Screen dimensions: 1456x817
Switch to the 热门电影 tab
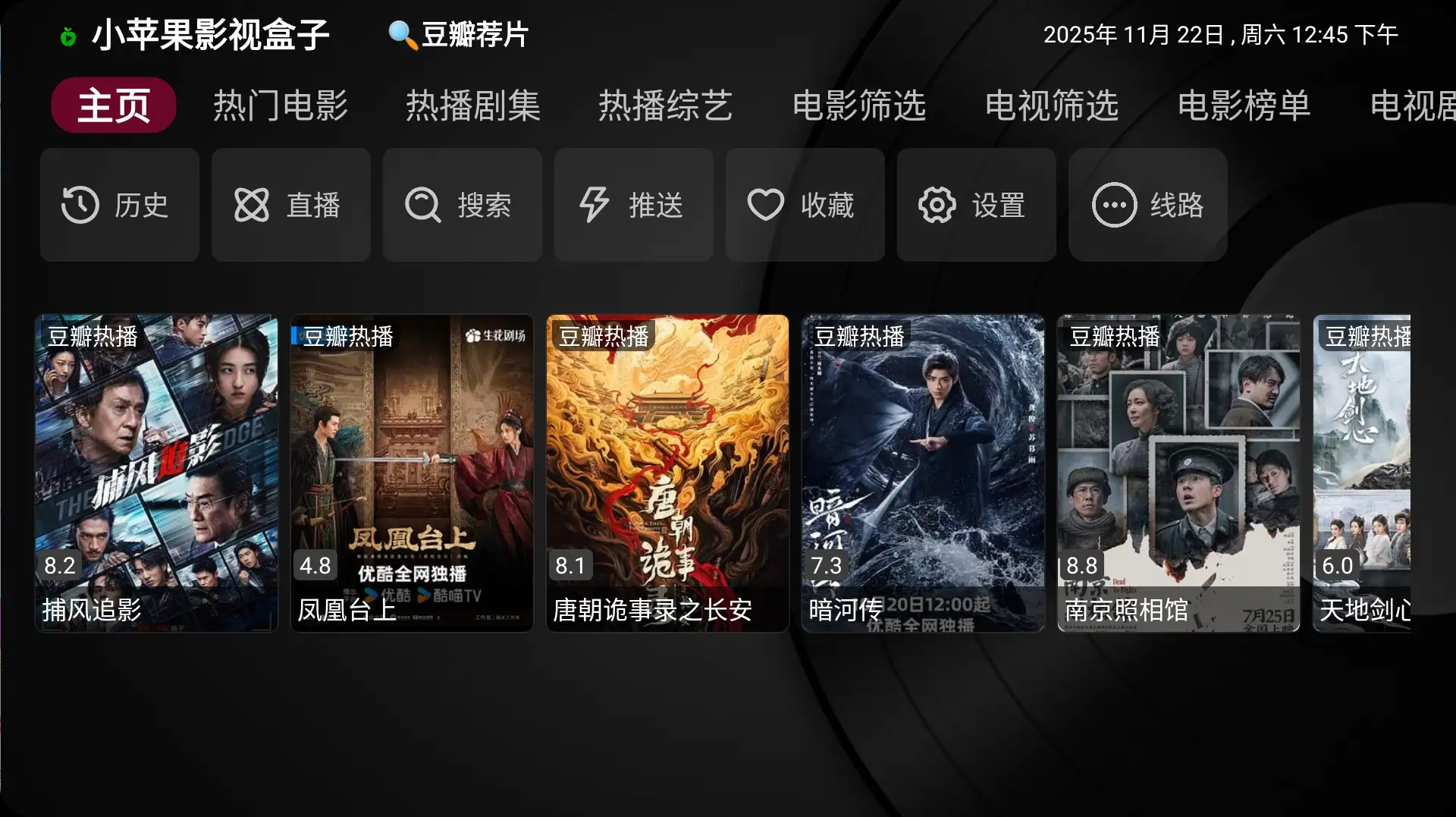pos(280,105)
